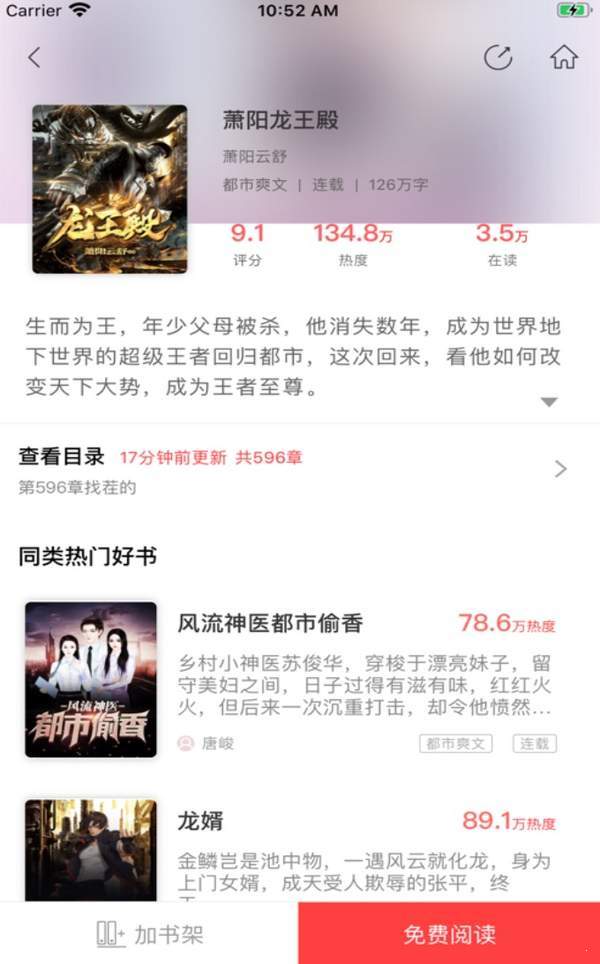Start reading with 免费阅读
This screenshot has height=964, width=600.
[449, 935]
